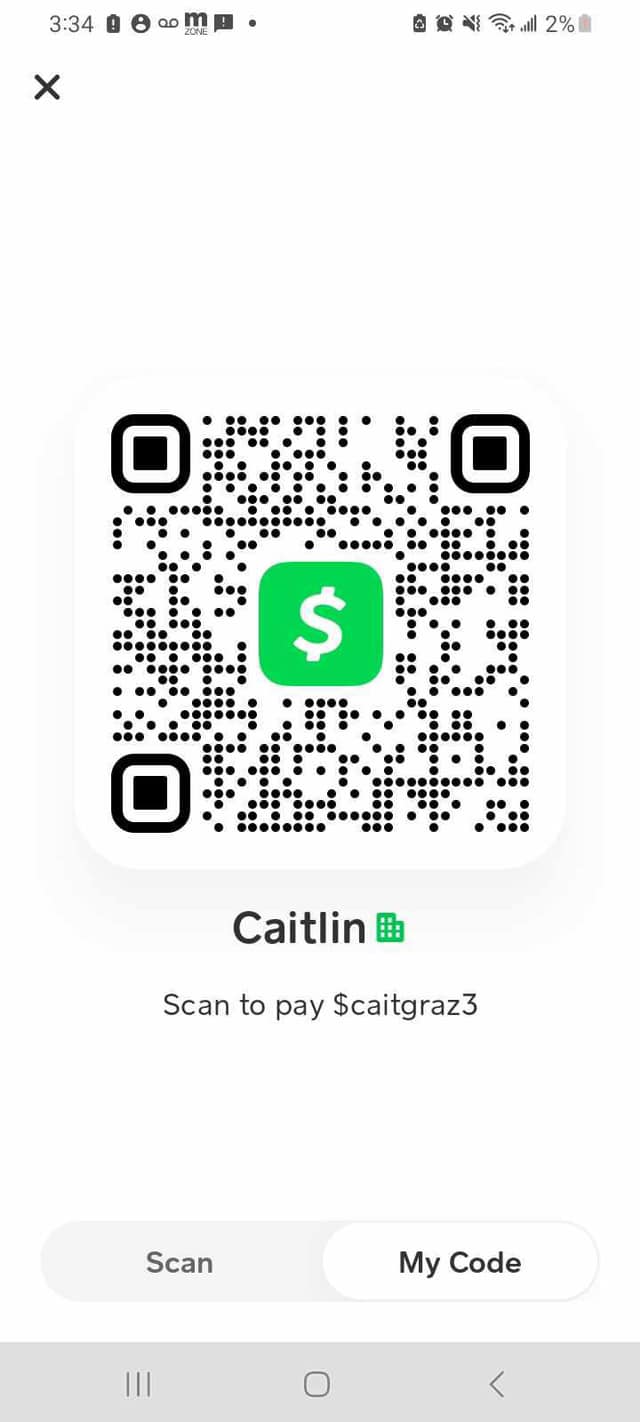
Task: Select the My Code tab
Action: (x=460, y=1262)
